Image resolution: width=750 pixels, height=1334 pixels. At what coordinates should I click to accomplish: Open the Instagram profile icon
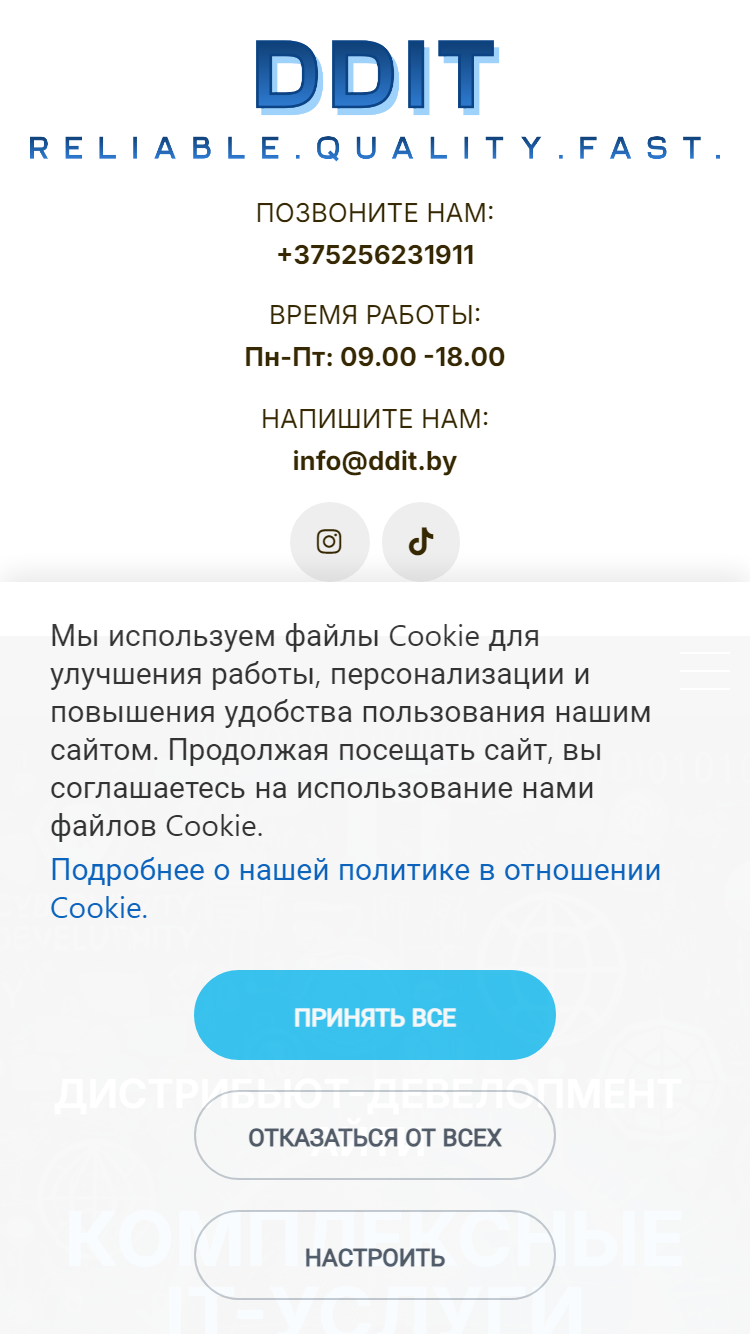click(x=330, y=542)
